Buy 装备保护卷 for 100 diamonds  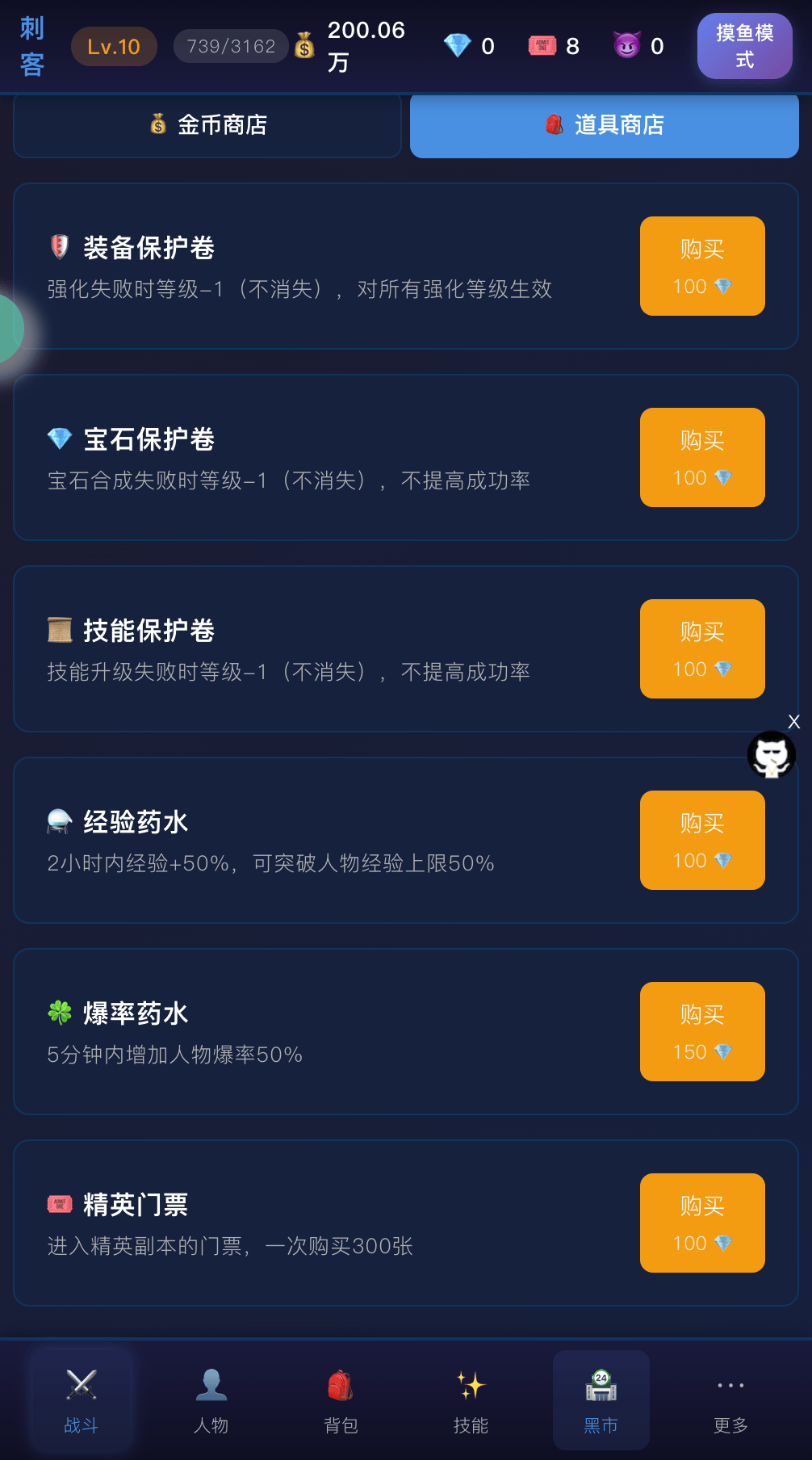pyautogui.click(x=702, y=266)
